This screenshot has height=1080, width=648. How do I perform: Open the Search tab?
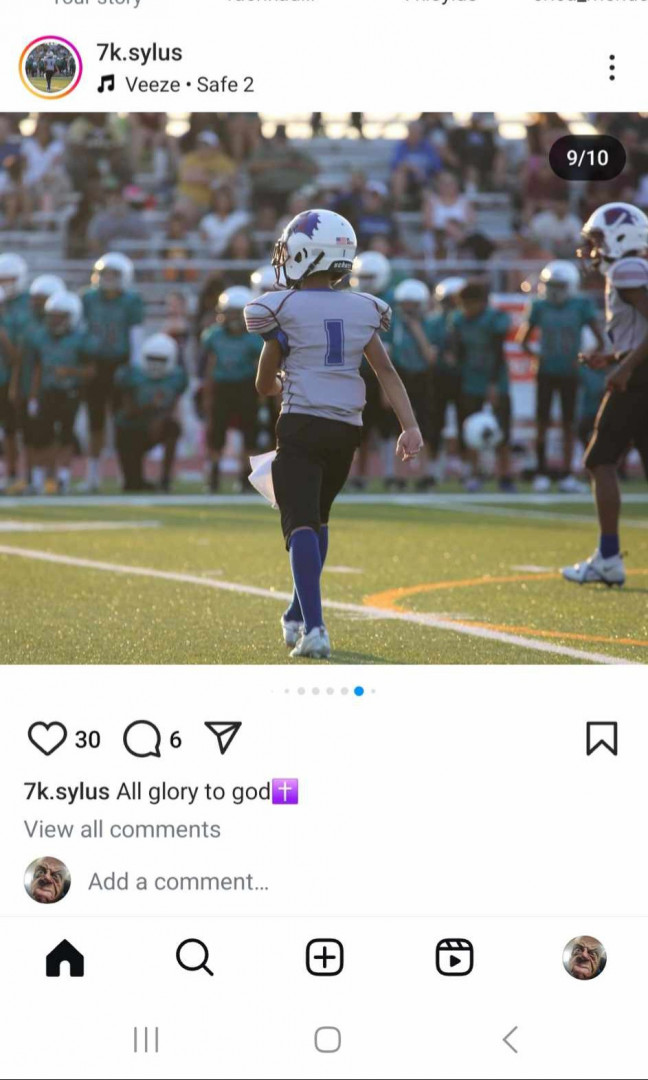(x=194, y=958)
